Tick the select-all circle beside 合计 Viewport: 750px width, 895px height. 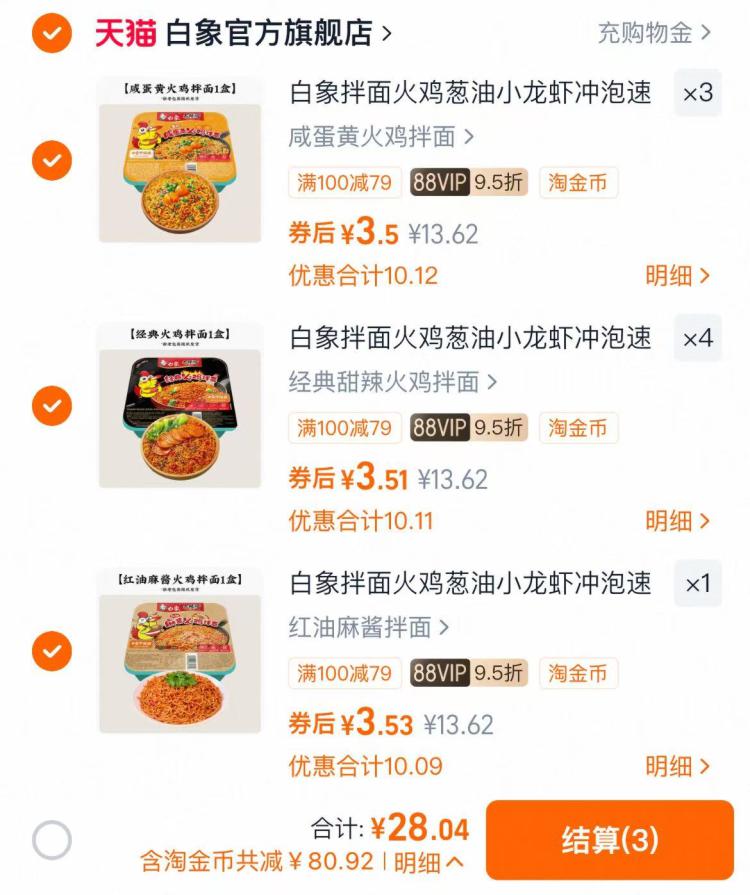[x=51, y=840]
